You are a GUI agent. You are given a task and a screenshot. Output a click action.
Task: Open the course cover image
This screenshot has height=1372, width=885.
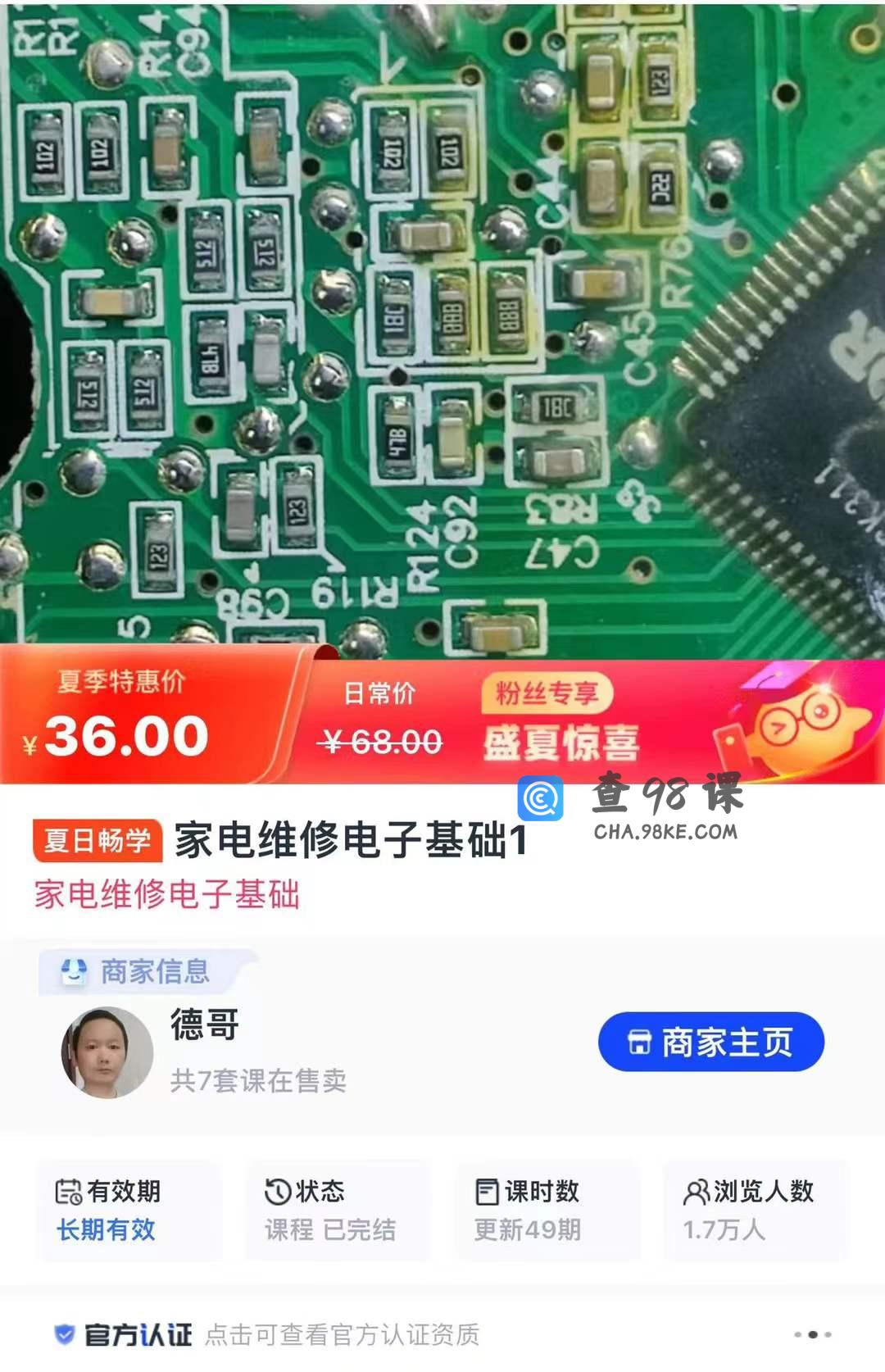[x=442, y=320]
